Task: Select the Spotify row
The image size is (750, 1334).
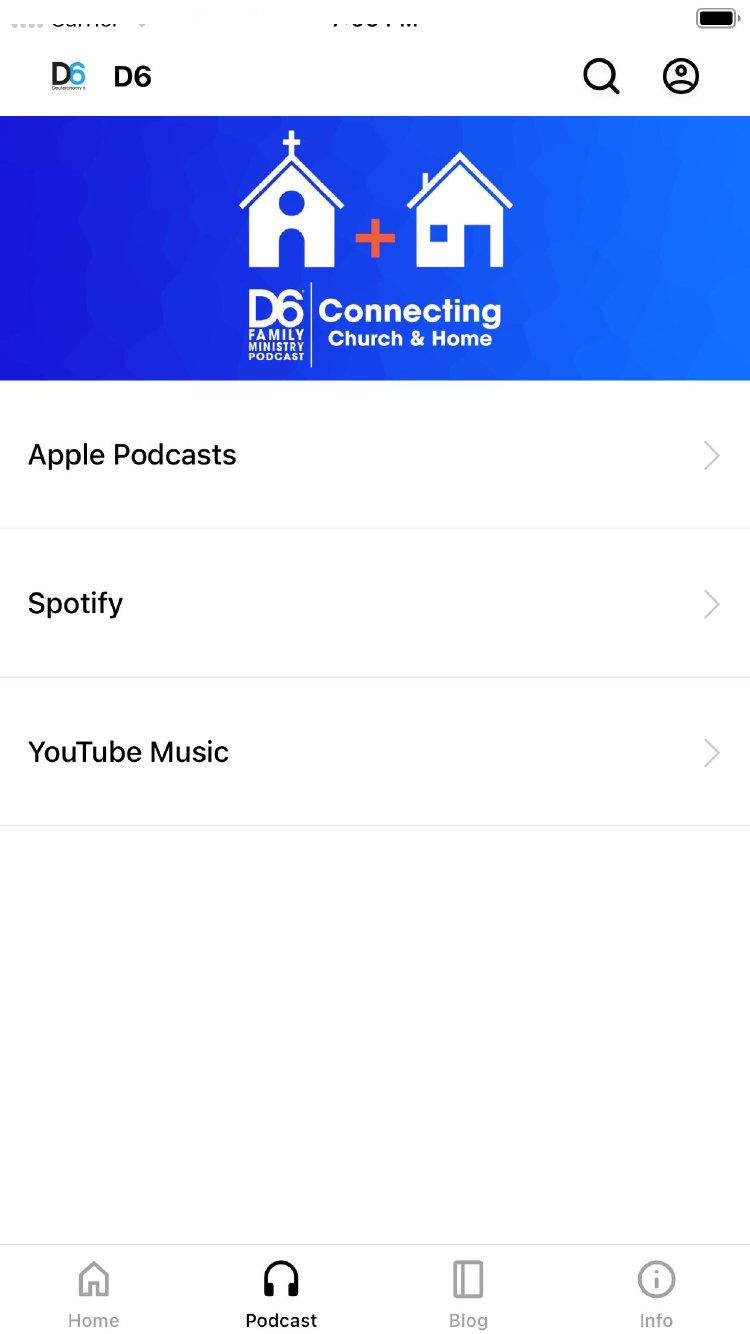Action: pyautogui.click(x=375, y=603)
